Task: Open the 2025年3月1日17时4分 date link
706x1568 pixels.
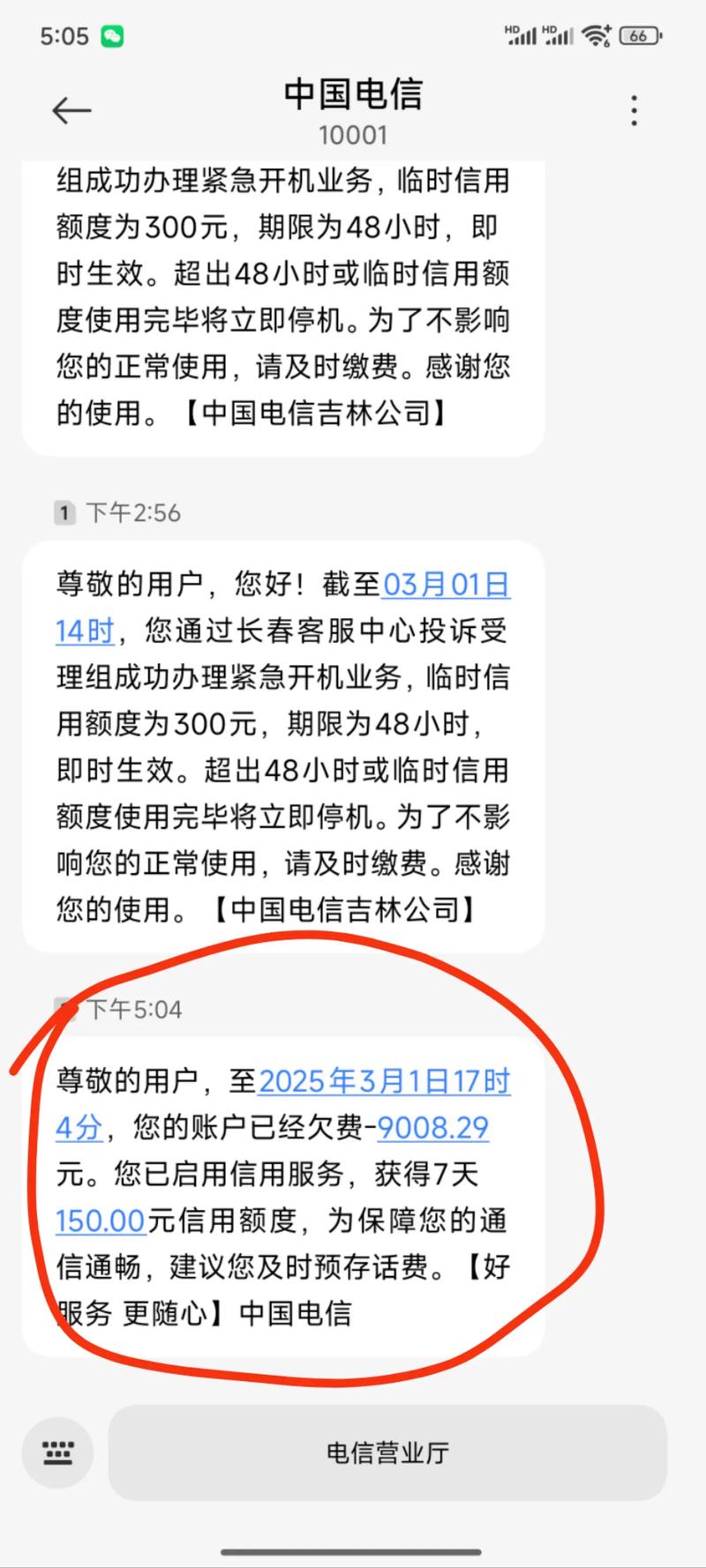Action: [384, 1081]
